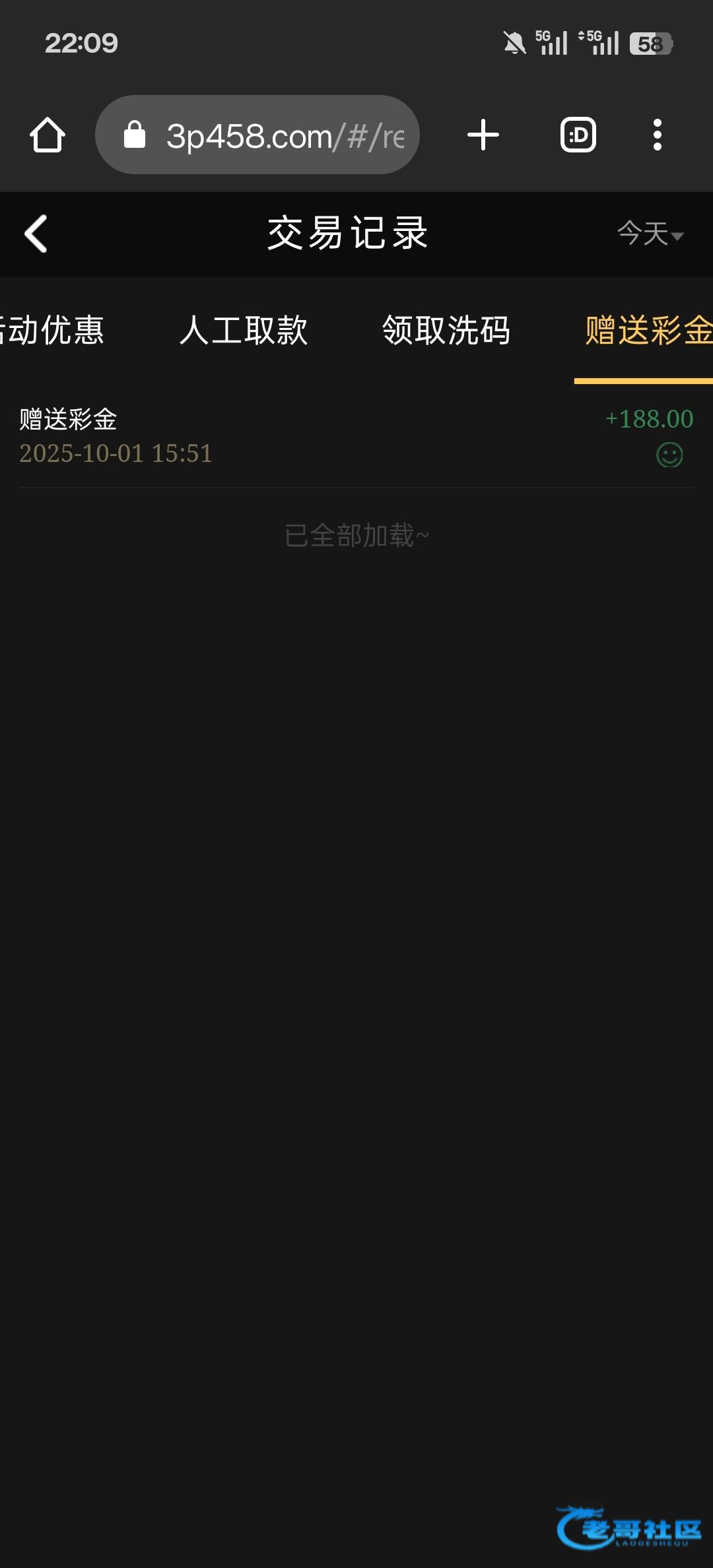Select the 赠送彩金 tab
Image resolution: width=713 pixels, height=1568 pixels.
coord(647,330)
